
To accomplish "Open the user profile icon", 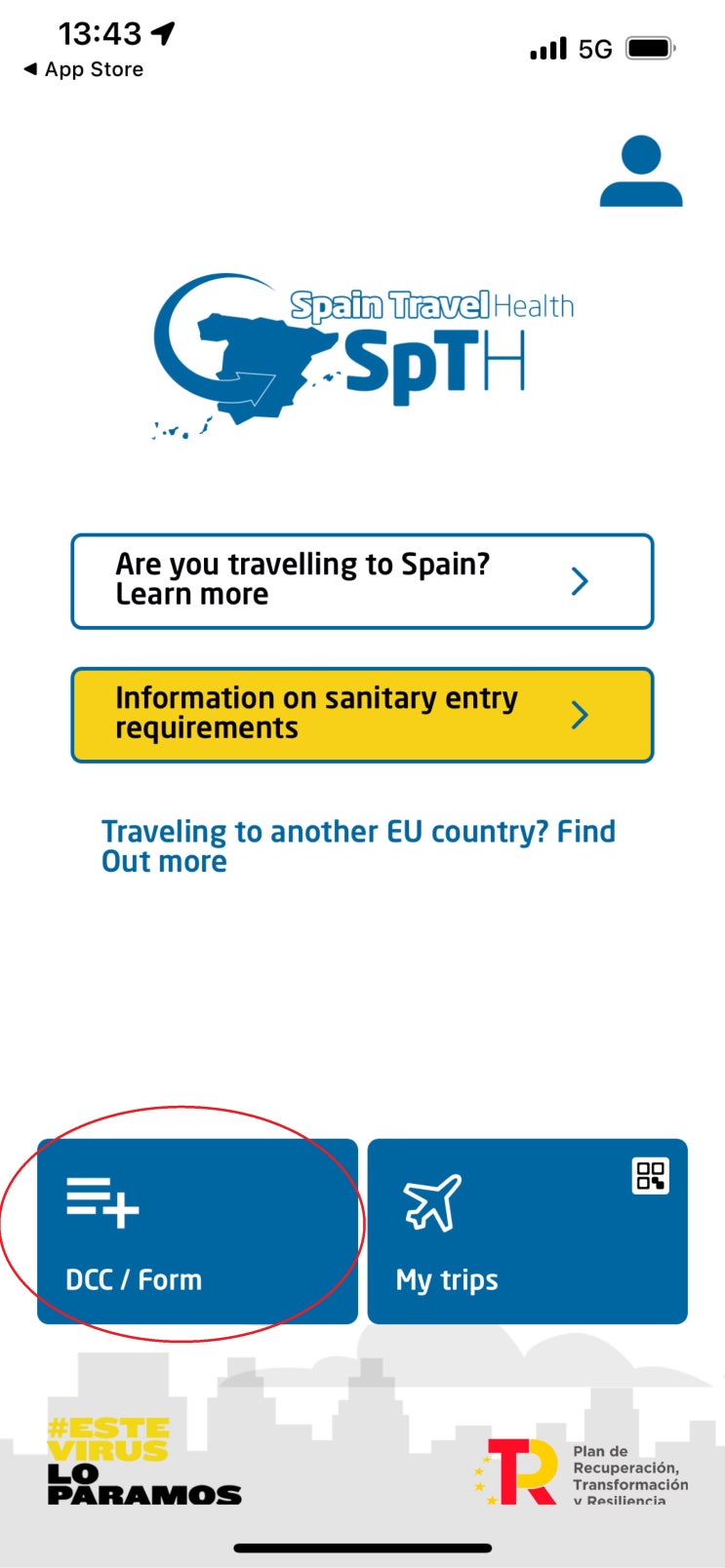I will point(641,172).
